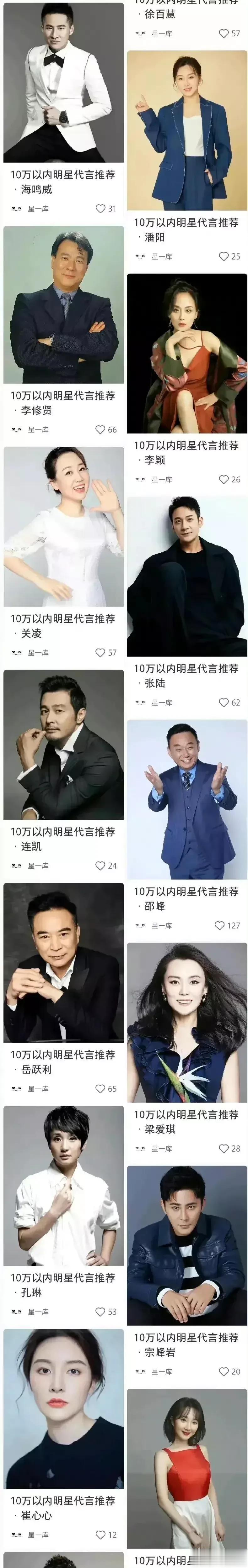Like the 崔心心 post
Viewport: 248px width, 1568px height.
pos(100,1534)
